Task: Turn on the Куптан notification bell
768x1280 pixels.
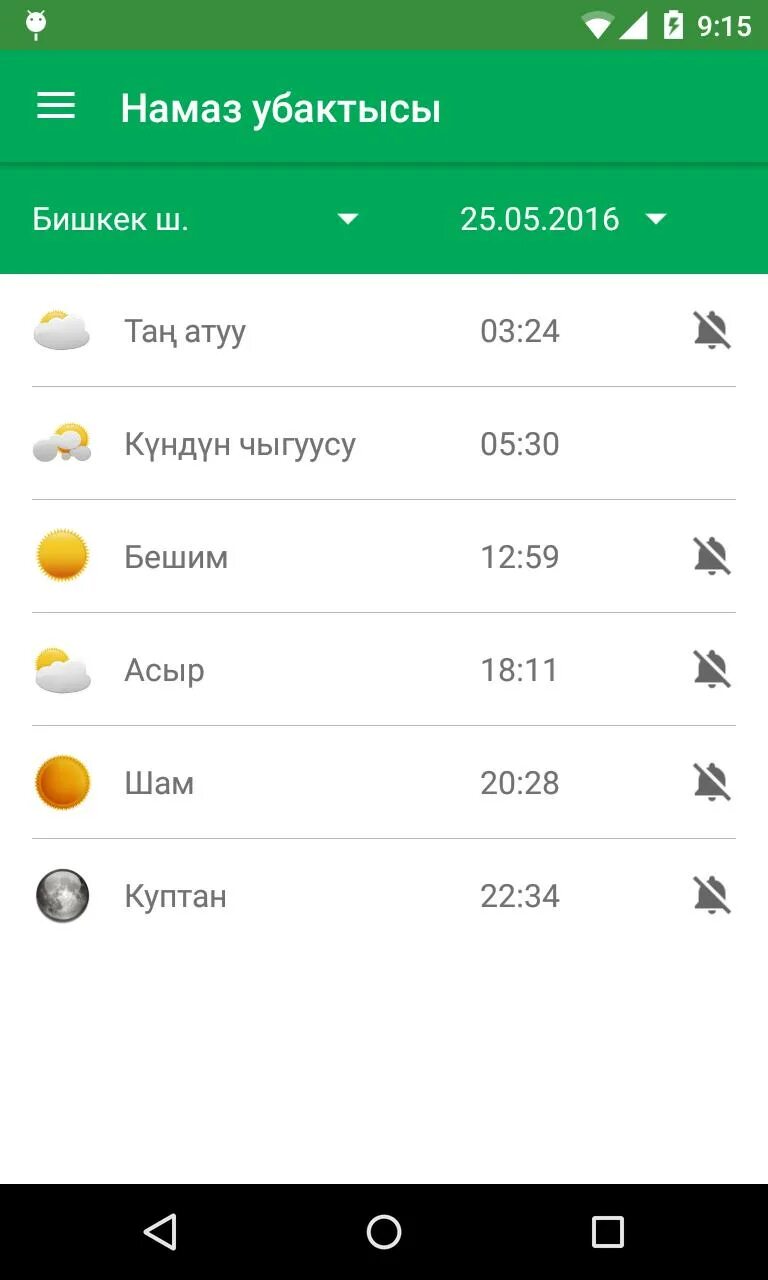Action: point(712,895)
